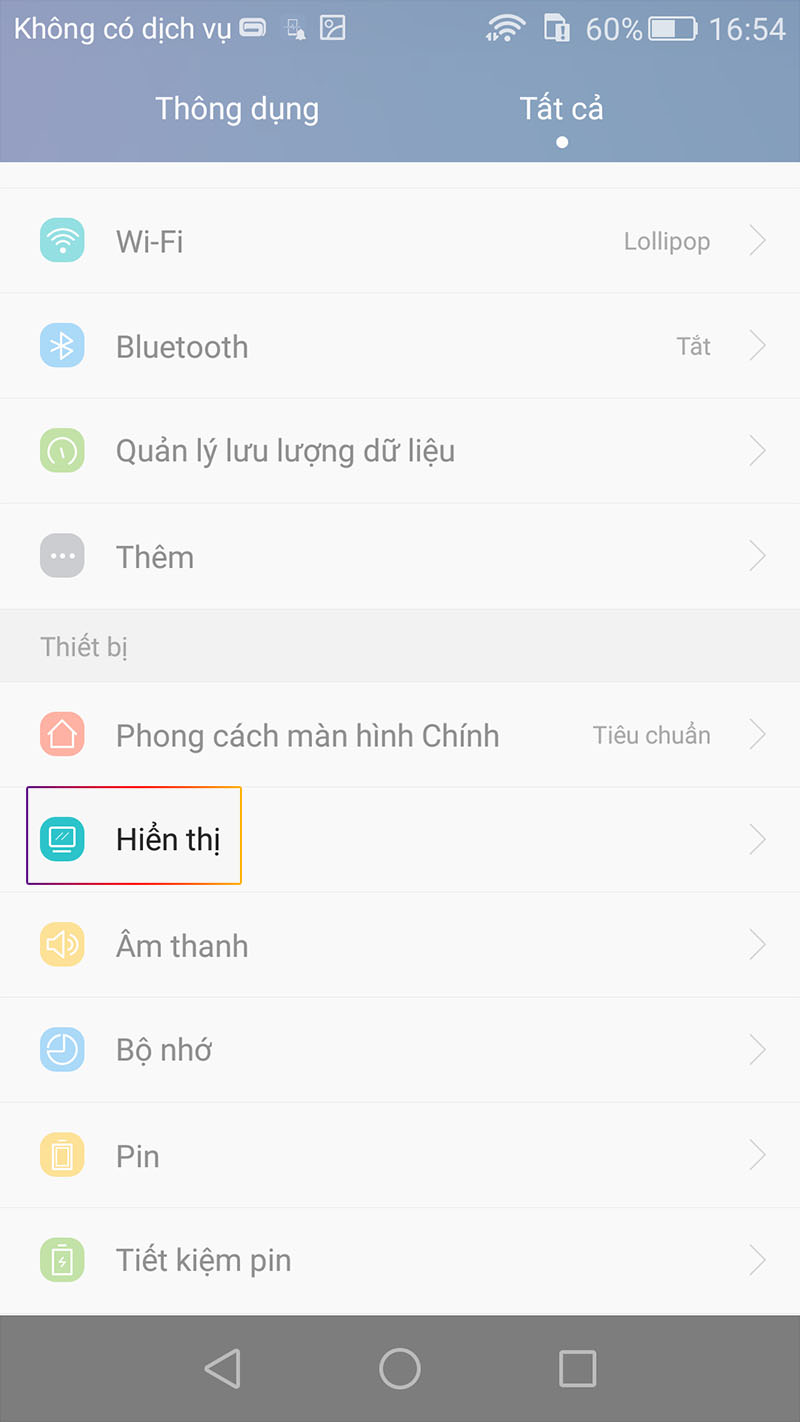The width and height of the screenshot is (800, 1422).
Task: Select the Wi-Fi icon
Action: pos(62,240)
